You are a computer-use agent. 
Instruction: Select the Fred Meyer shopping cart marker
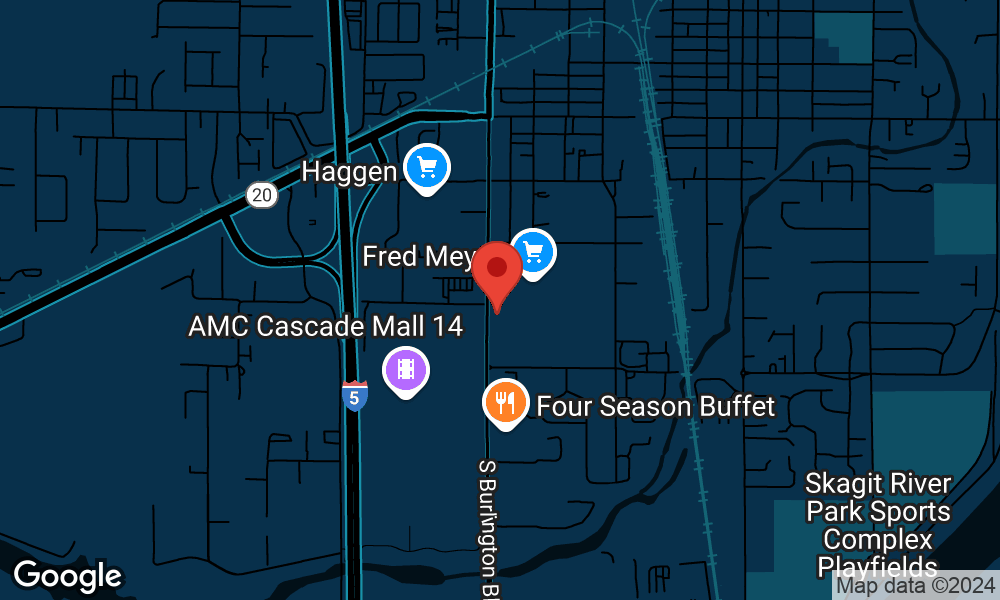pyautogui.click(x=534, y=254)
